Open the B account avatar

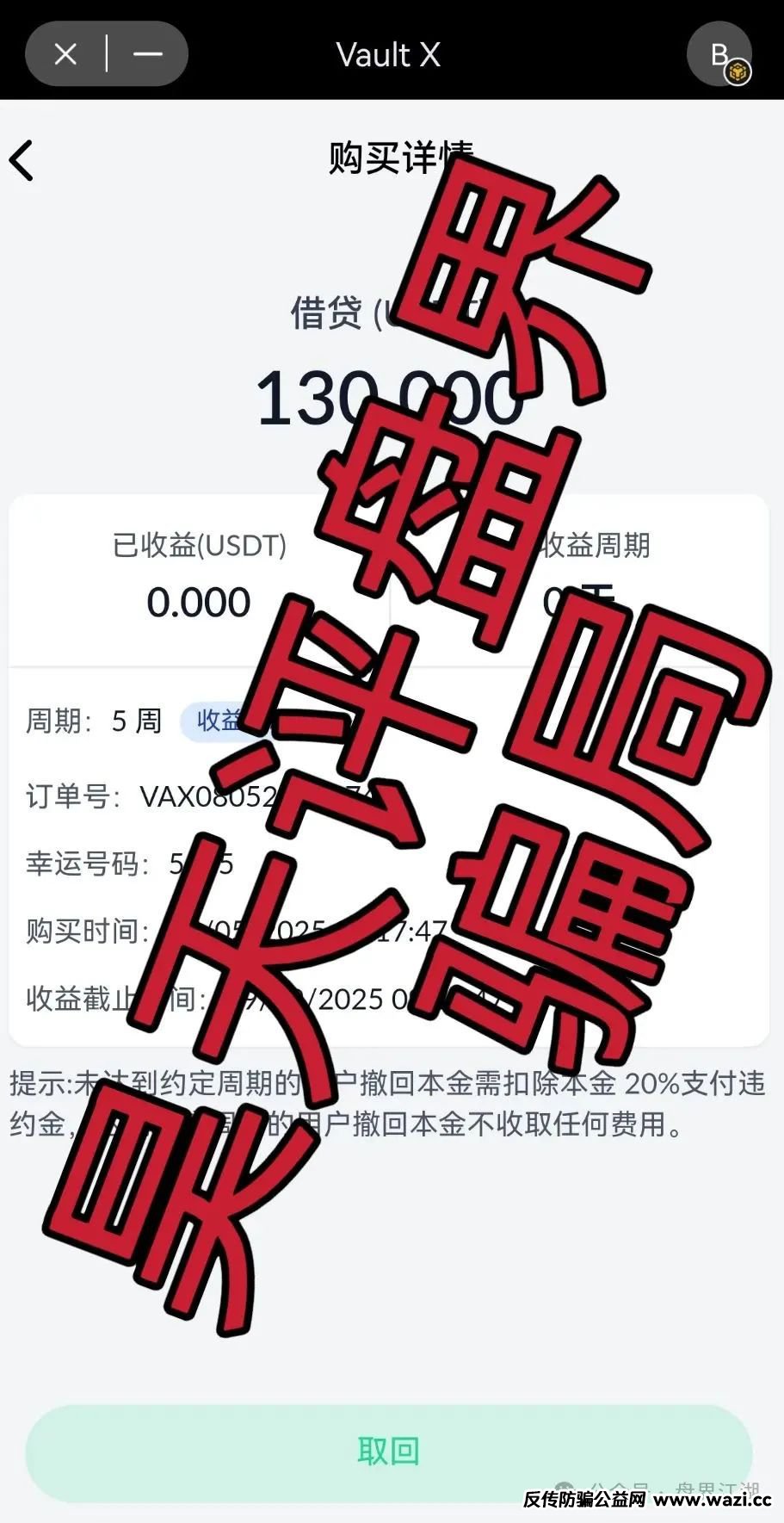[x=719, y=55]
